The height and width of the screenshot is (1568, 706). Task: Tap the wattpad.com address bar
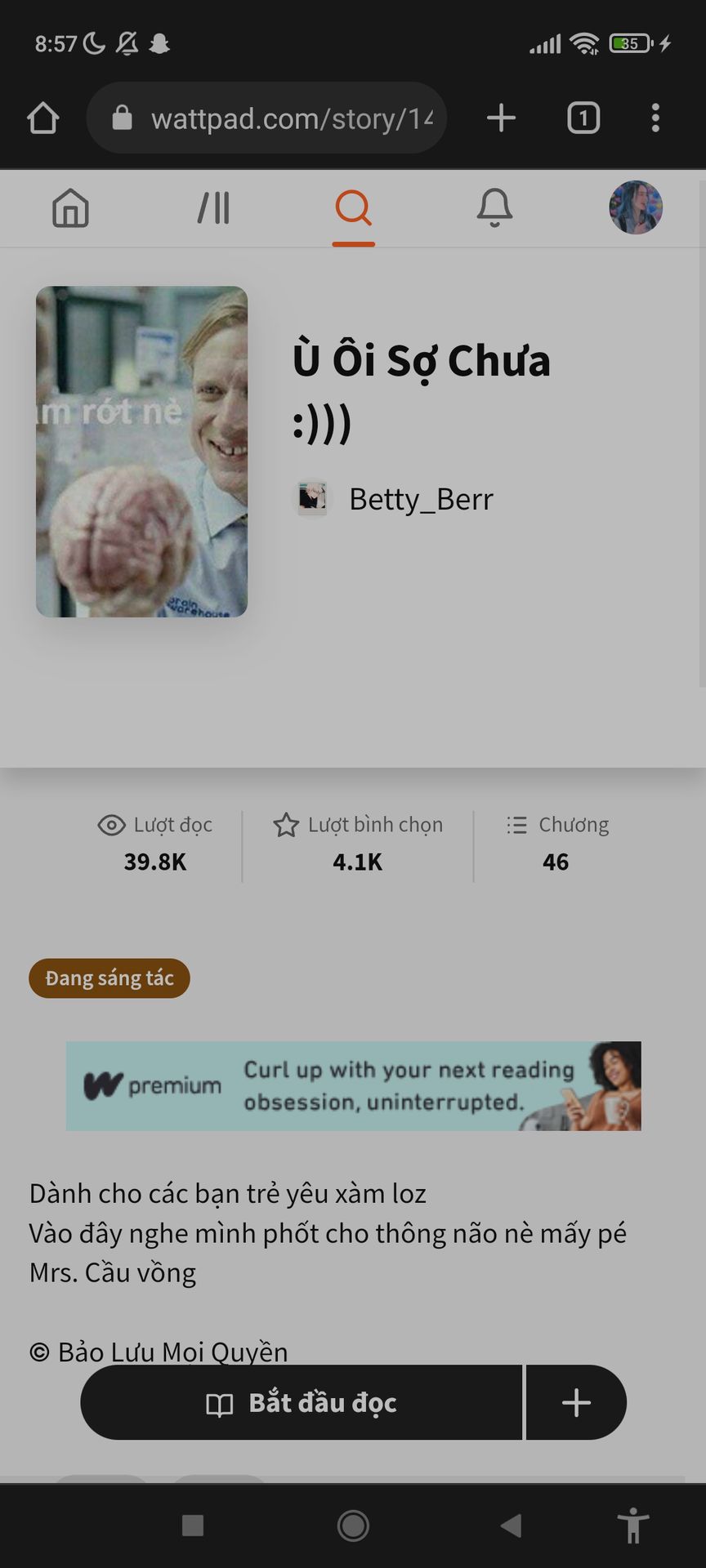click(x=278, y=118)
